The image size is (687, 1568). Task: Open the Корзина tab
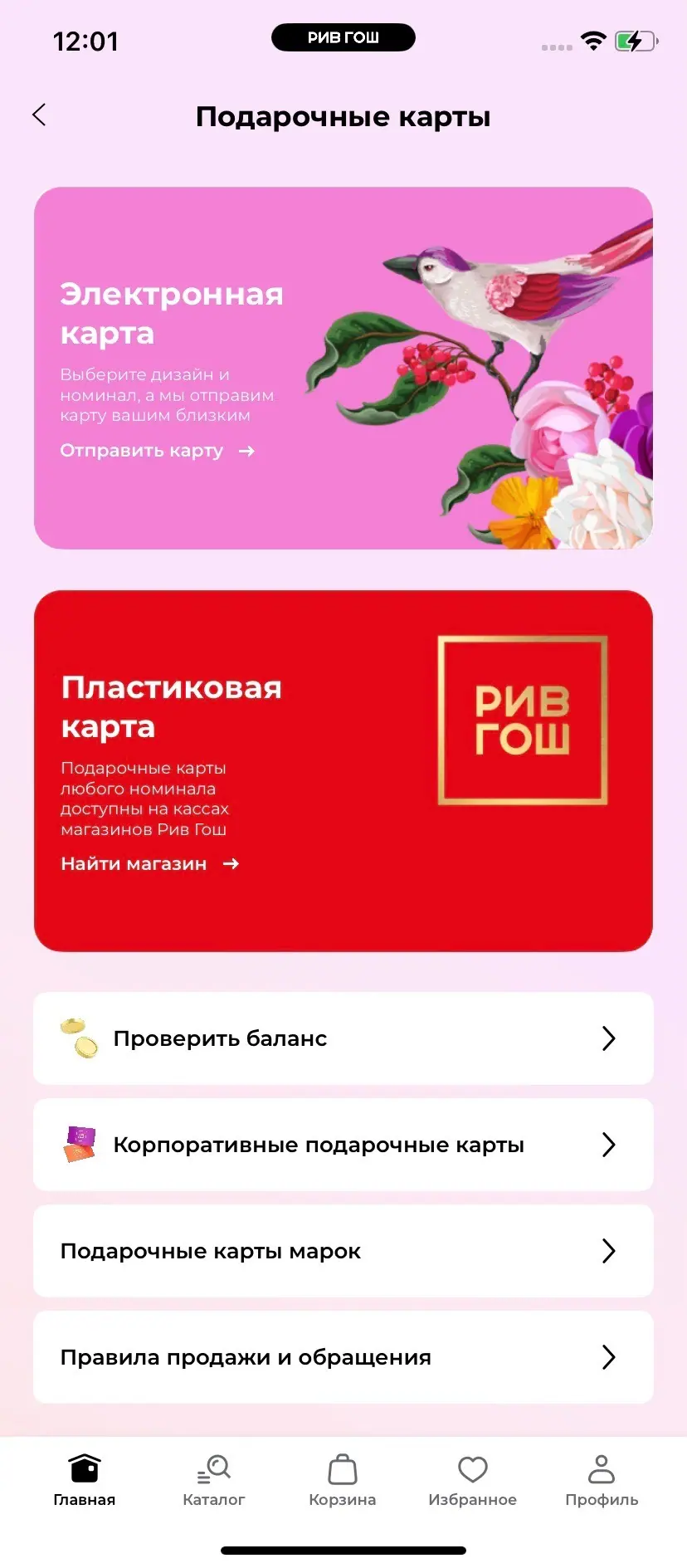(343, 1479)
